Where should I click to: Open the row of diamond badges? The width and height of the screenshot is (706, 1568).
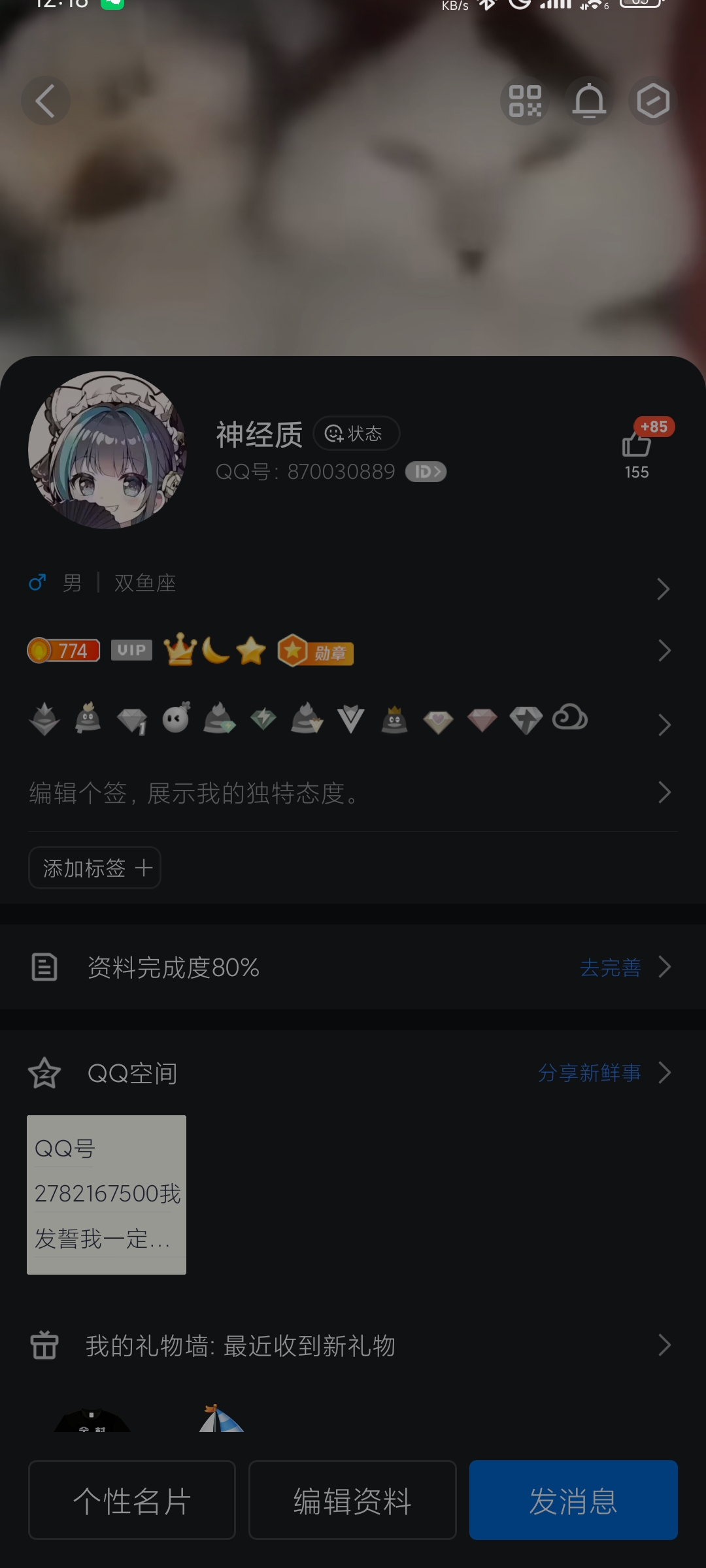coord(353,721)
